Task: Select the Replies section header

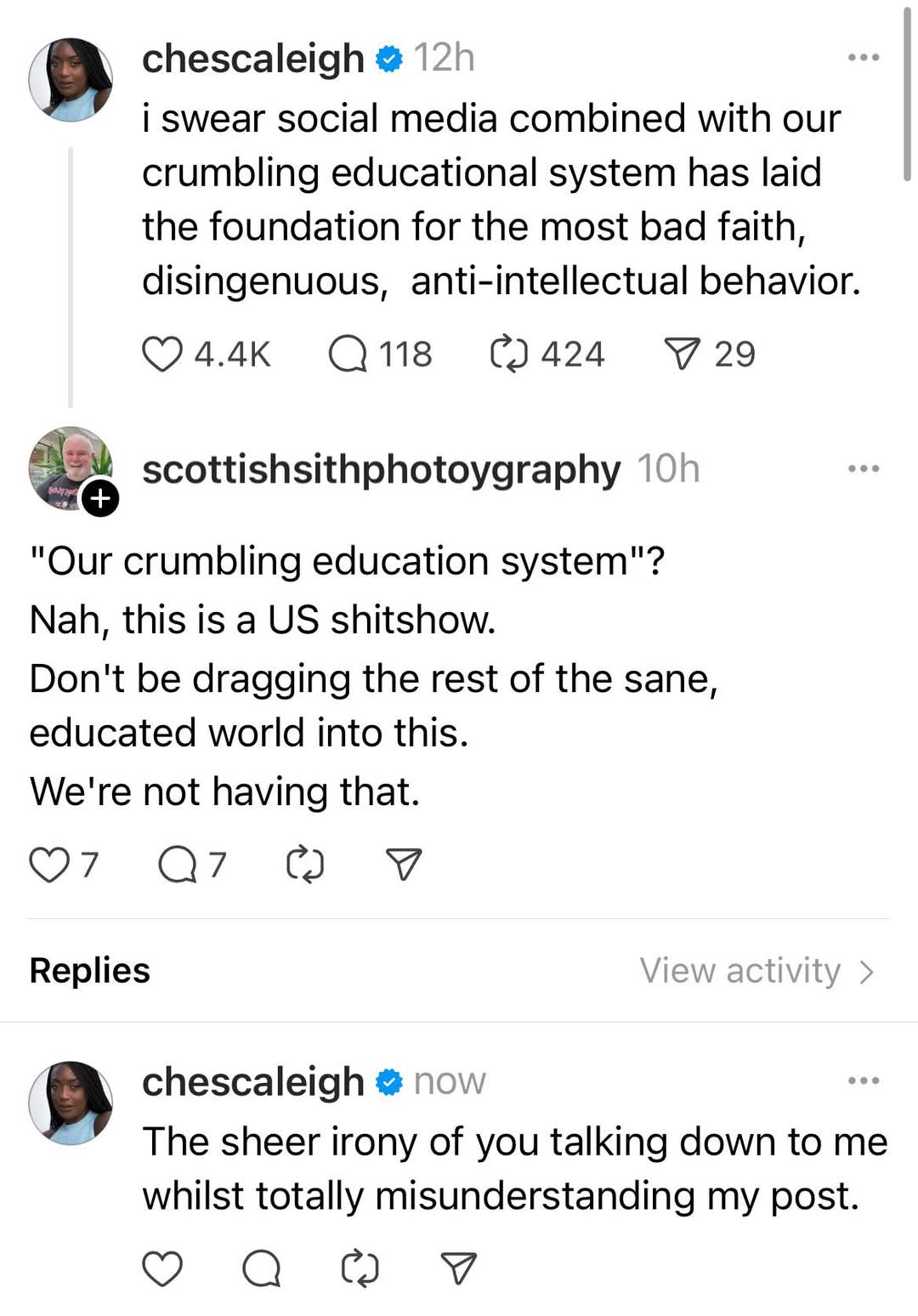Action: click(x=88, y=970)
